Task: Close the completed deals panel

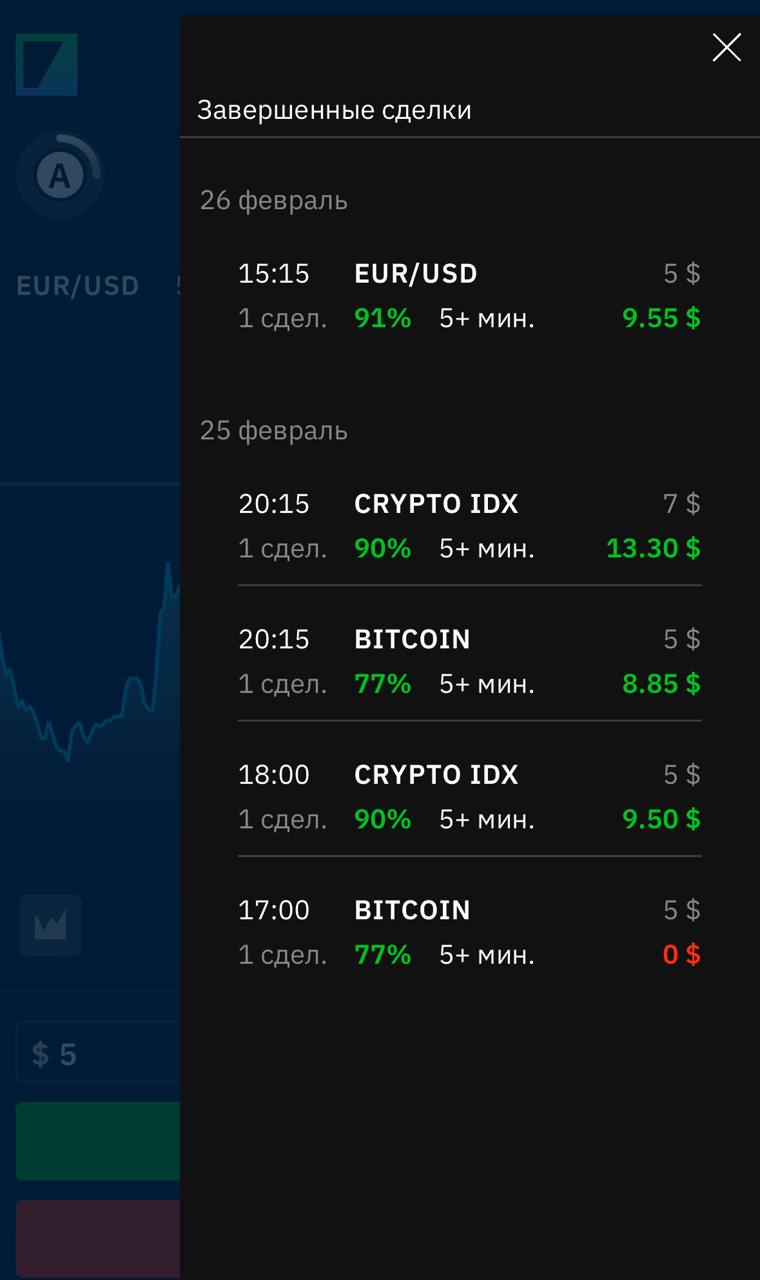Action: pos(726,47)
